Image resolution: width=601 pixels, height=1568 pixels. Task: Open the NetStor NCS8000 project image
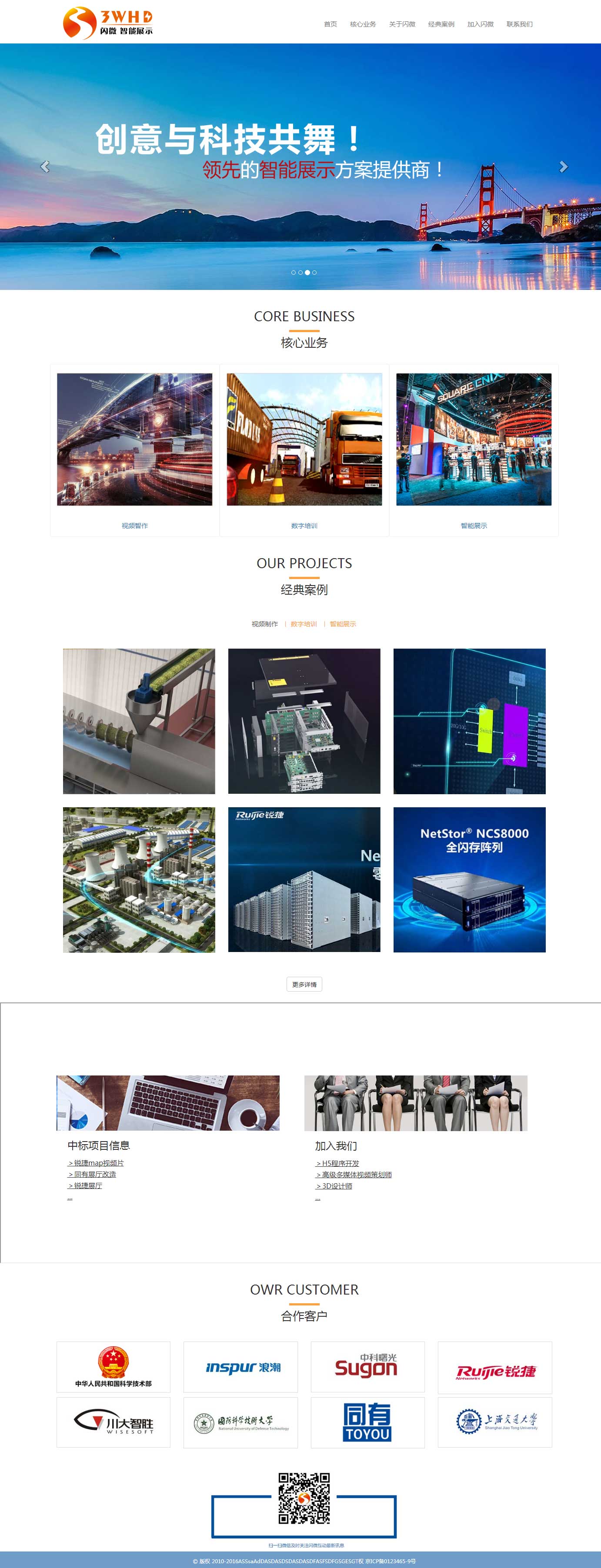[469, 879]
